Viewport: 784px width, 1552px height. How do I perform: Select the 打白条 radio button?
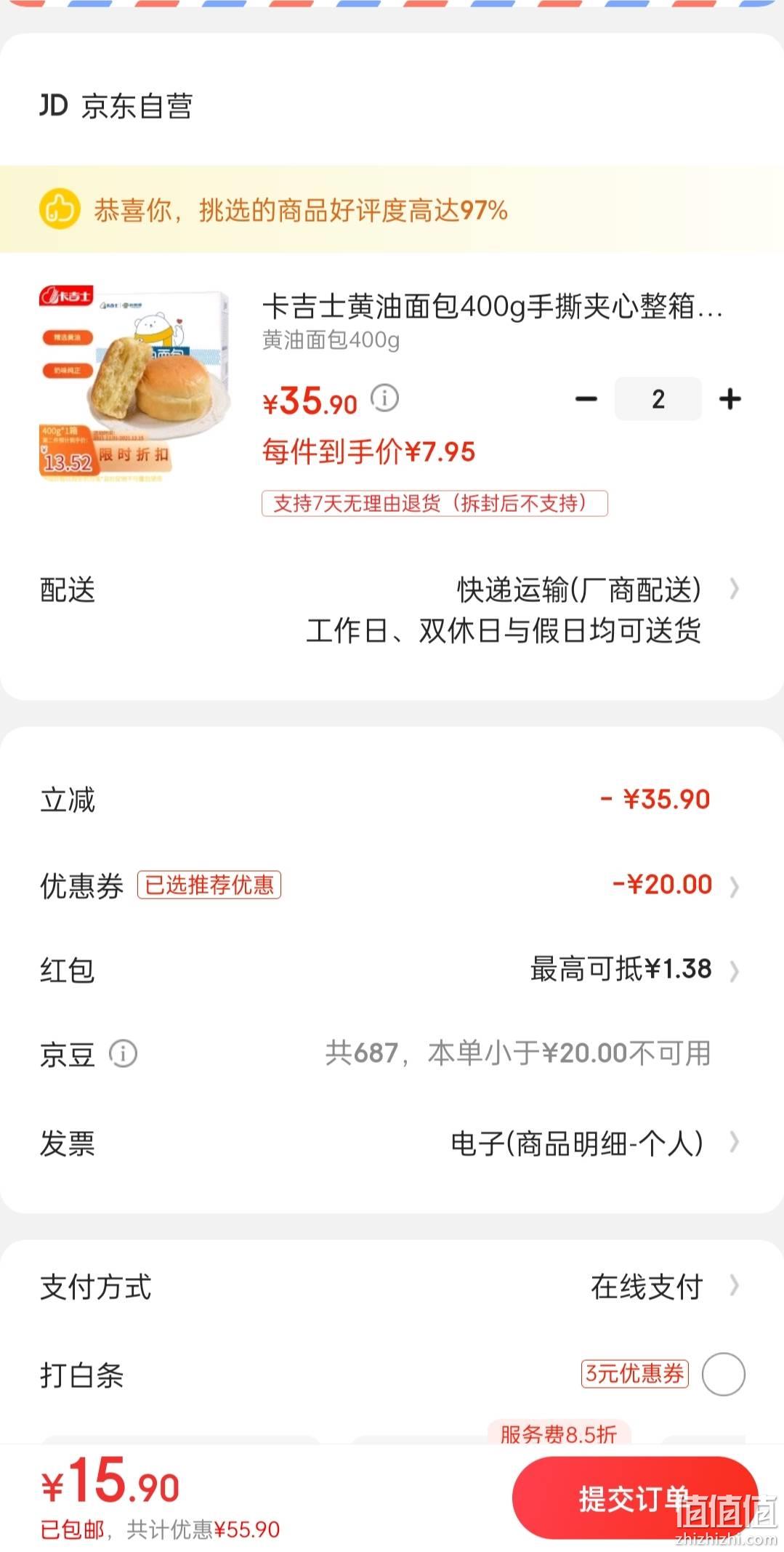tap(723, 1375)
